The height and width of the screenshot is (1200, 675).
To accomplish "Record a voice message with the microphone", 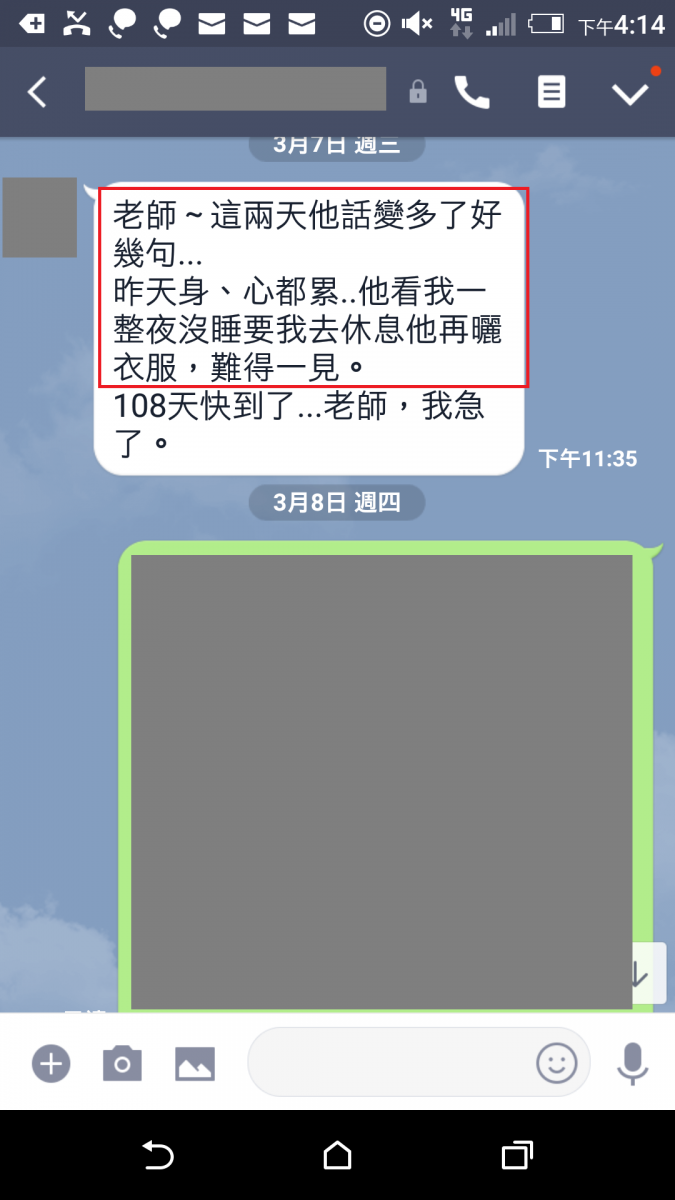I will [632, 1063].
